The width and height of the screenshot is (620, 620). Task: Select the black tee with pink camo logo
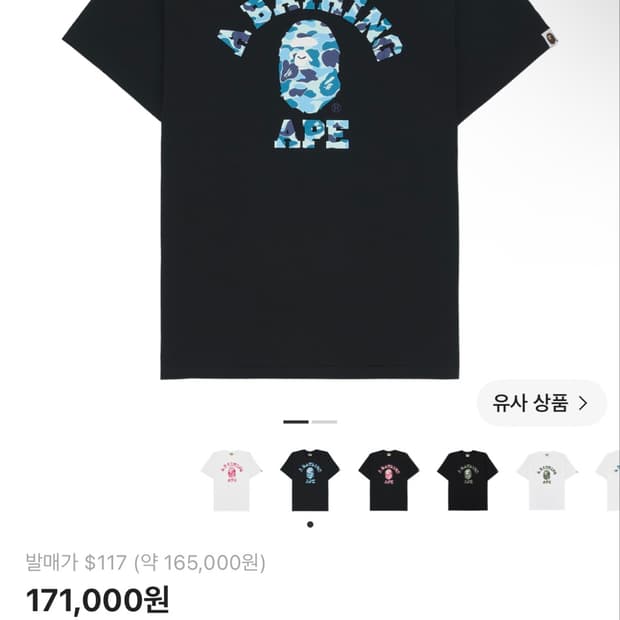[x=388, y=480]
